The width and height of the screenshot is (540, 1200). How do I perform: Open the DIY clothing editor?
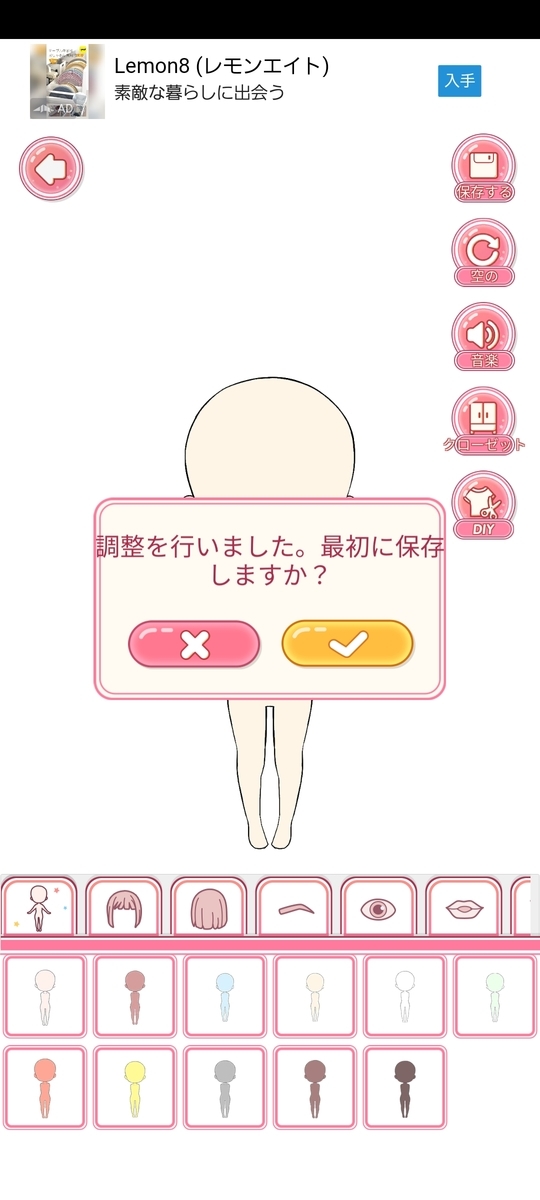[x=484, y=505]
